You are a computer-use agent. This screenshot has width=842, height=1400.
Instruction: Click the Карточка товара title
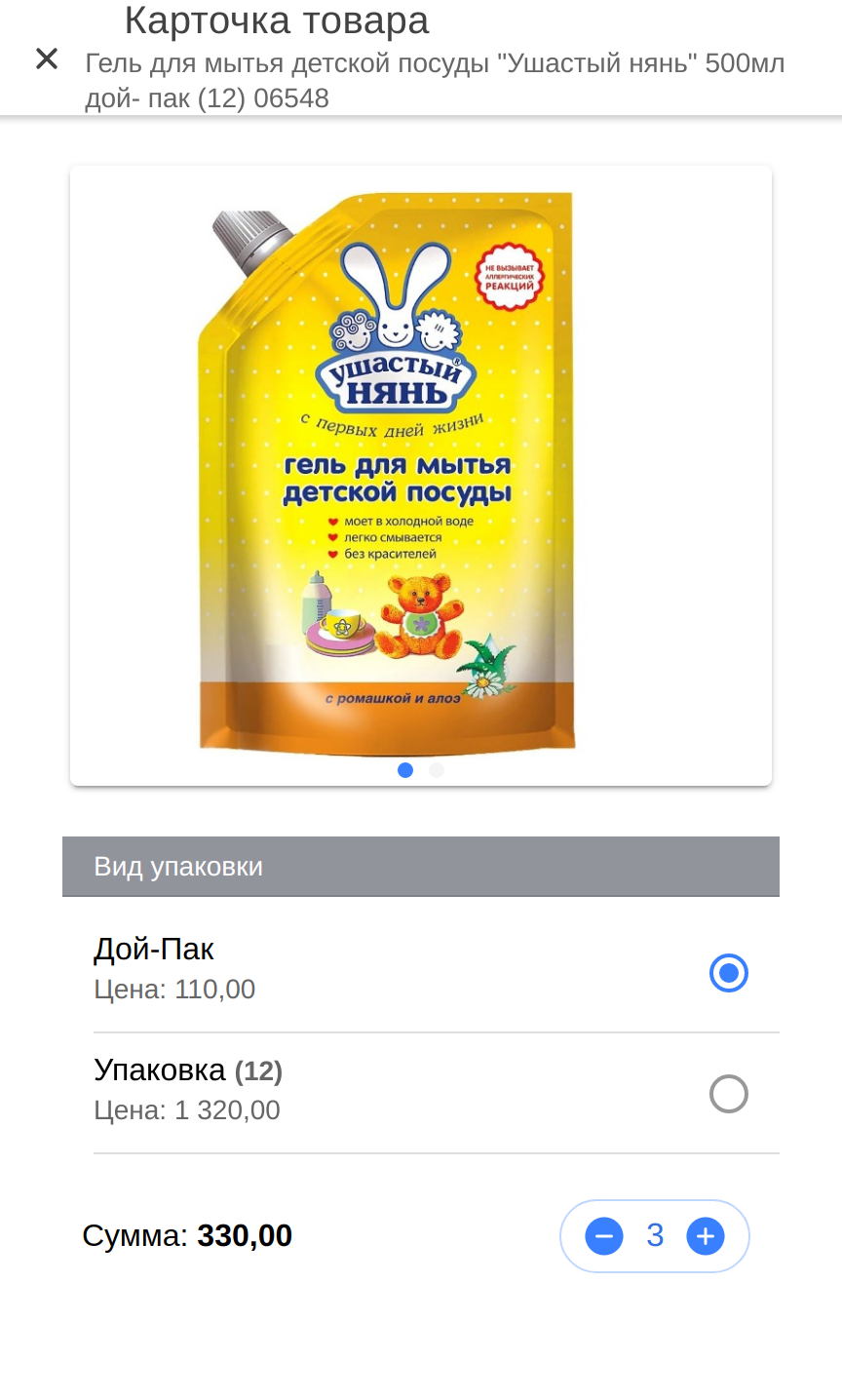(276, 20)
